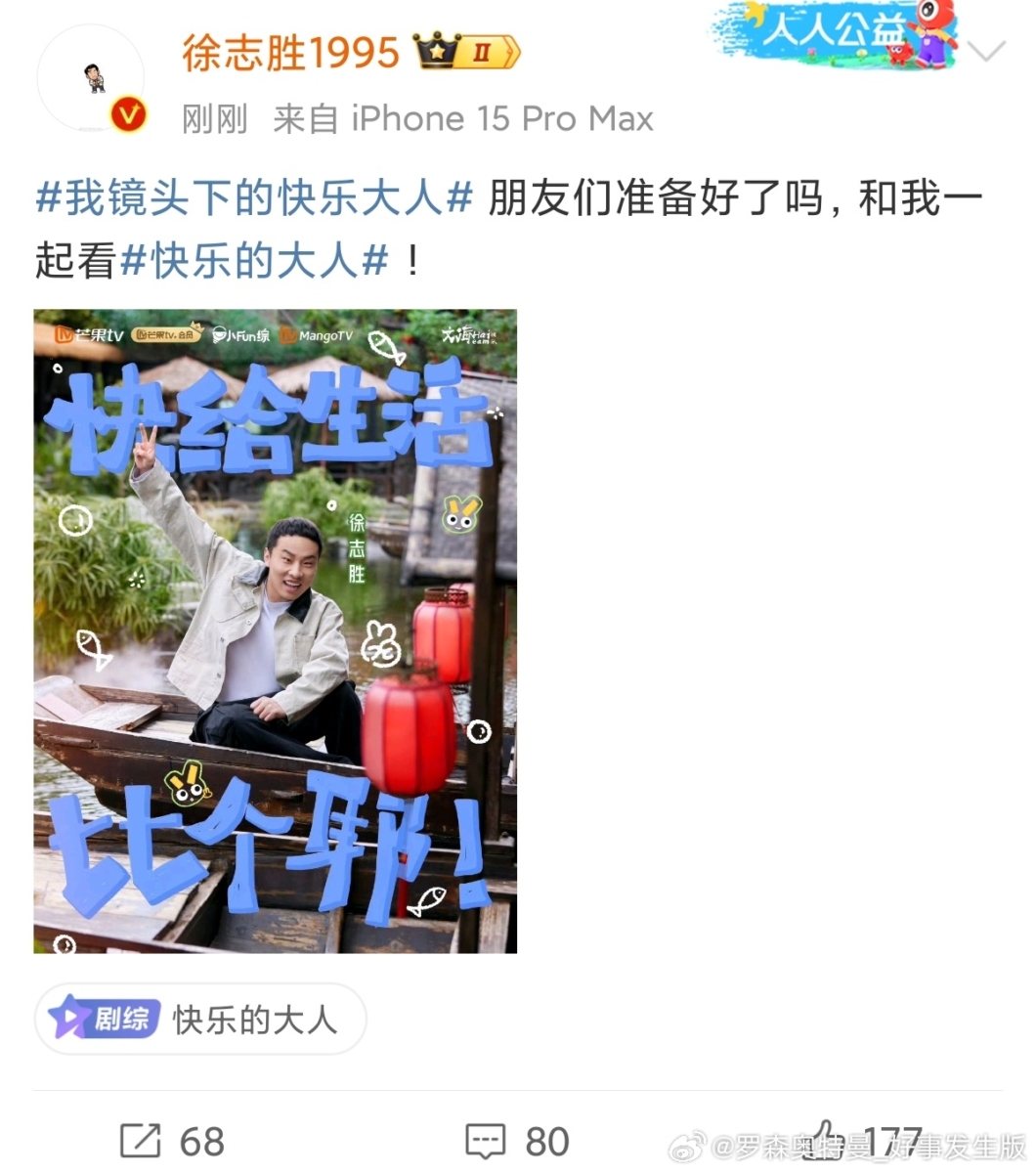Screen dimensions: 1036x1173
Task: Expand the post options chevron
Action: tap(986, 51)
